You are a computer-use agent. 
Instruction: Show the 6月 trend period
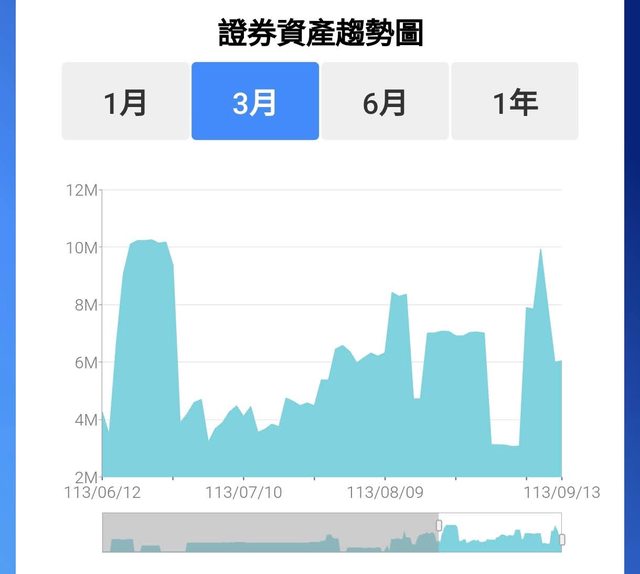click(385, 101)
